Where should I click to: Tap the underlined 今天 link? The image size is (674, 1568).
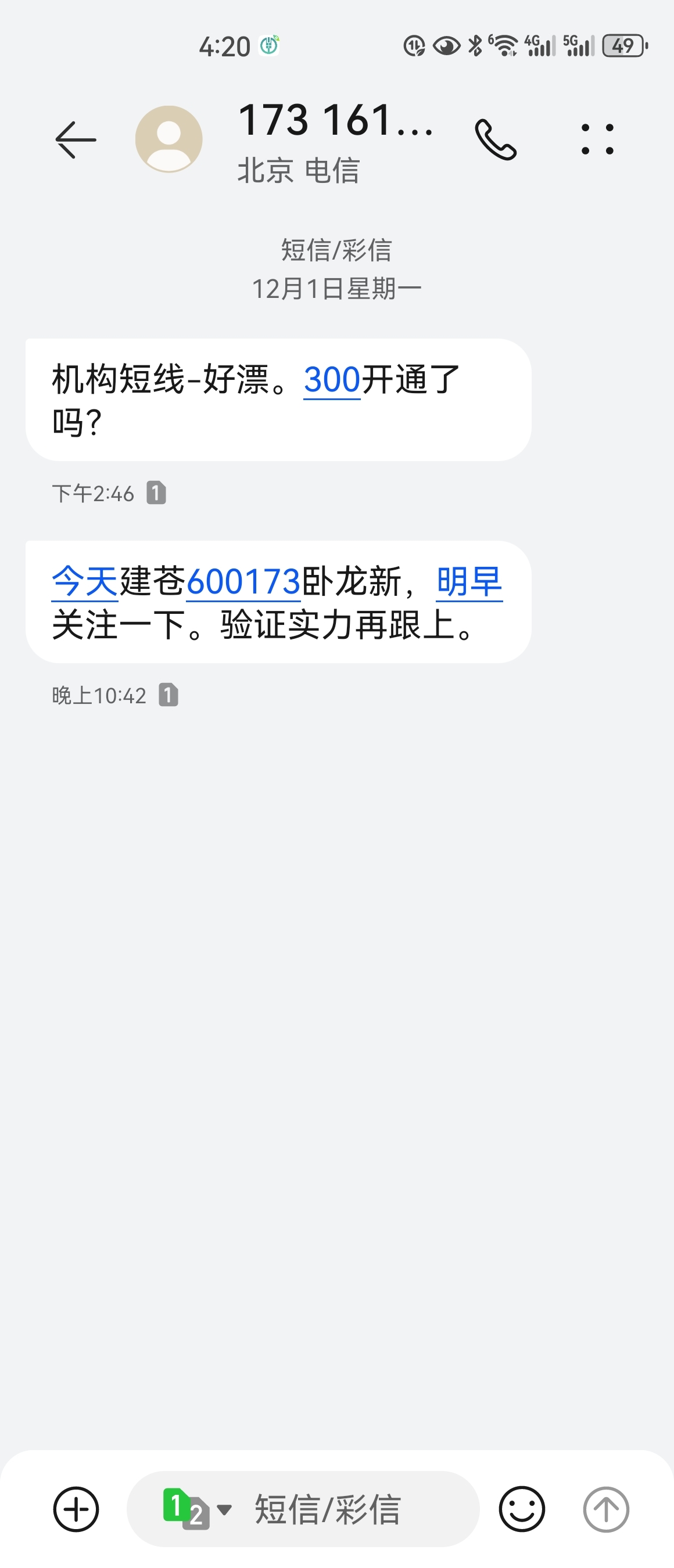pos(85,582)
